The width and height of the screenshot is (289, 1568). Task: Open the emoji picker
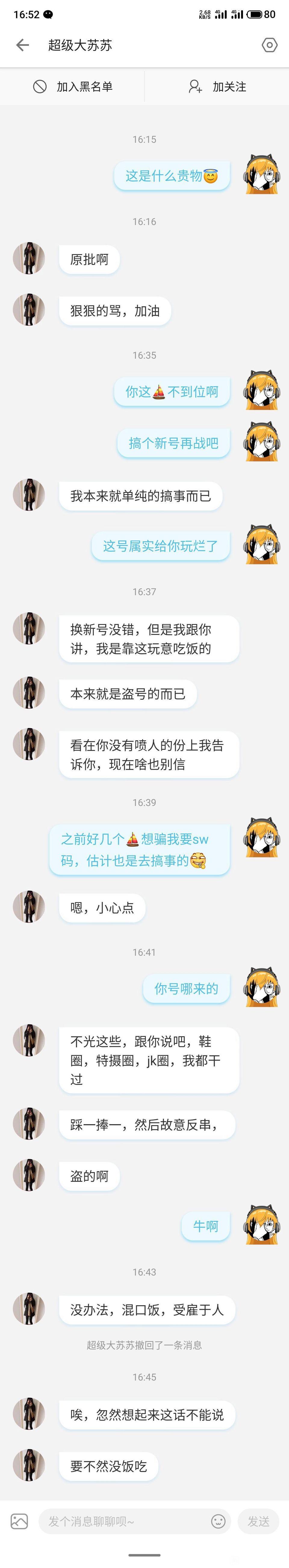click(x=219, y=1521)
